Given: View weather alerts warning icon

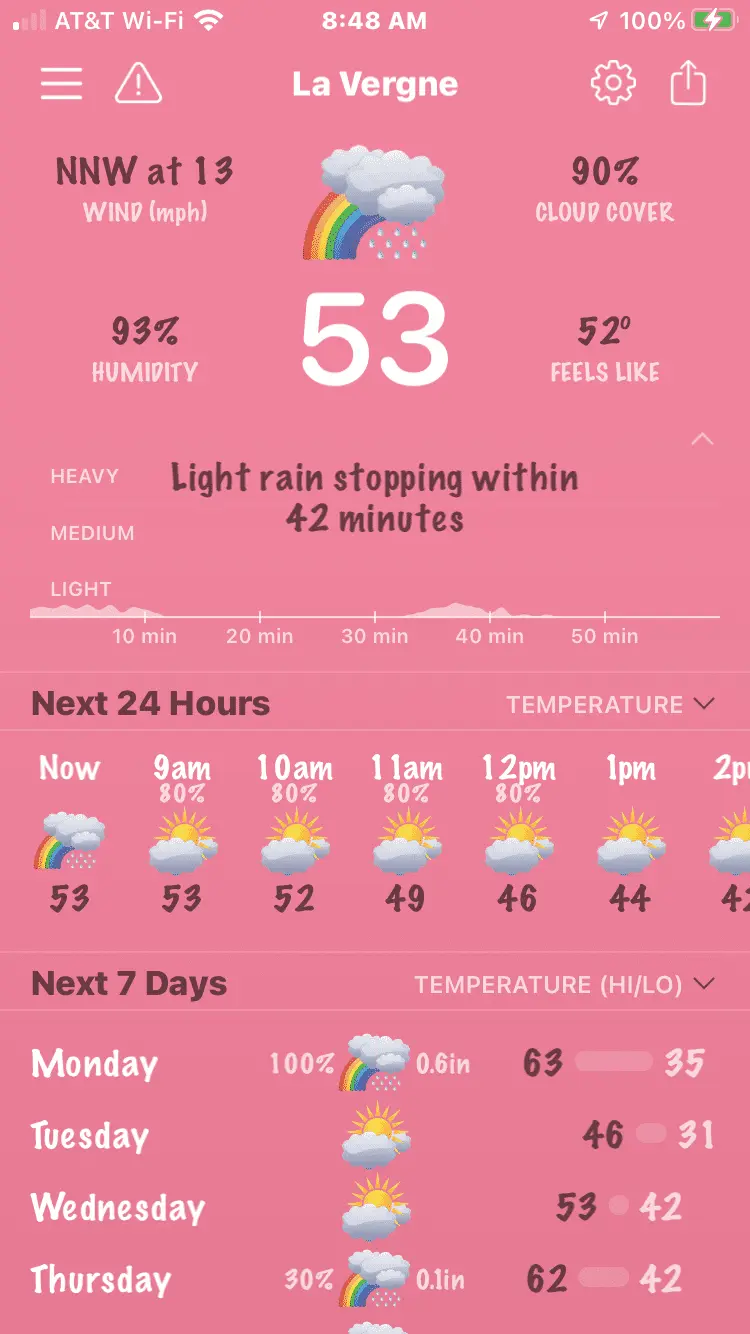Looking at the screenshot, I should [138, 84].
